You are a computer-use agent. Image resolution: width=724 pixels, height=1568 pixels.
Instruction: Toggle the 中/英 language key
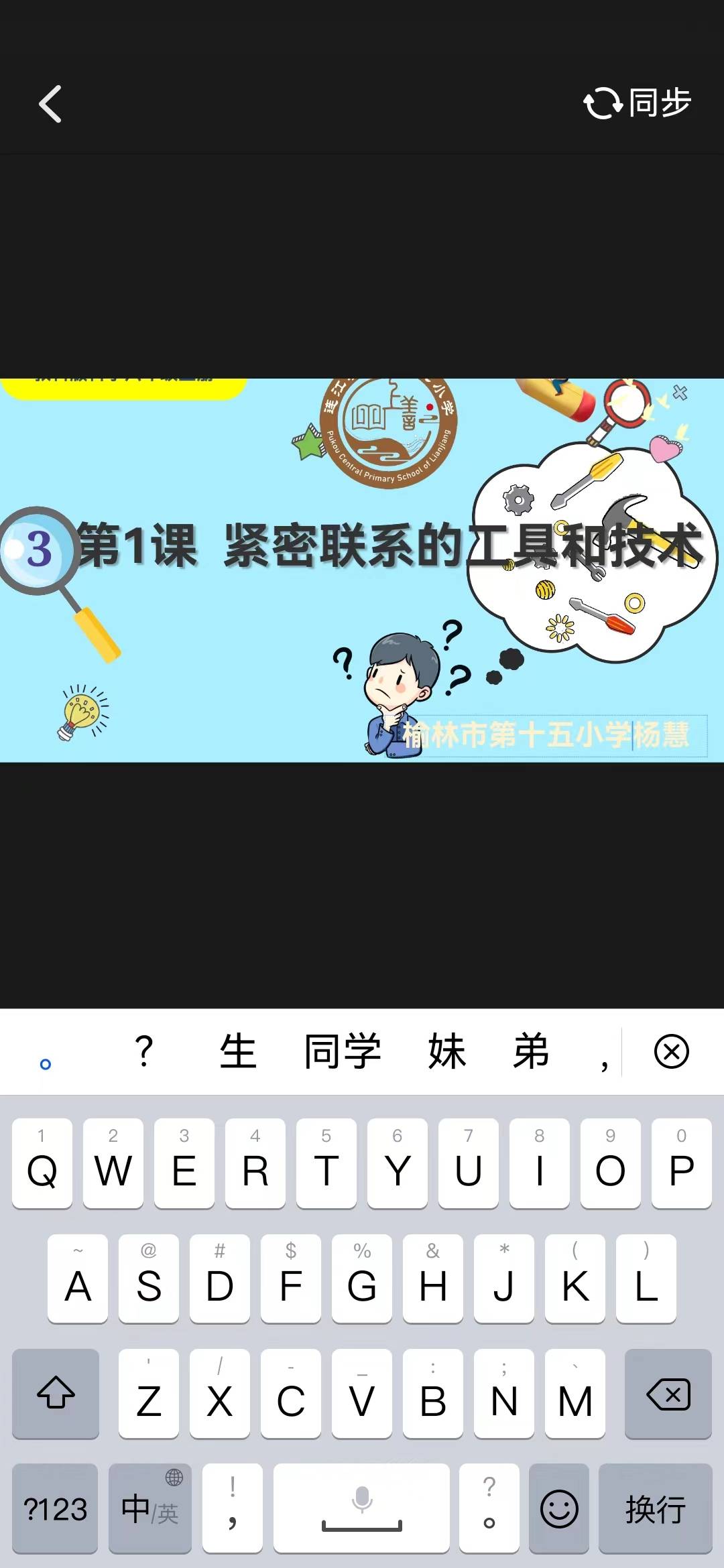150,1508
